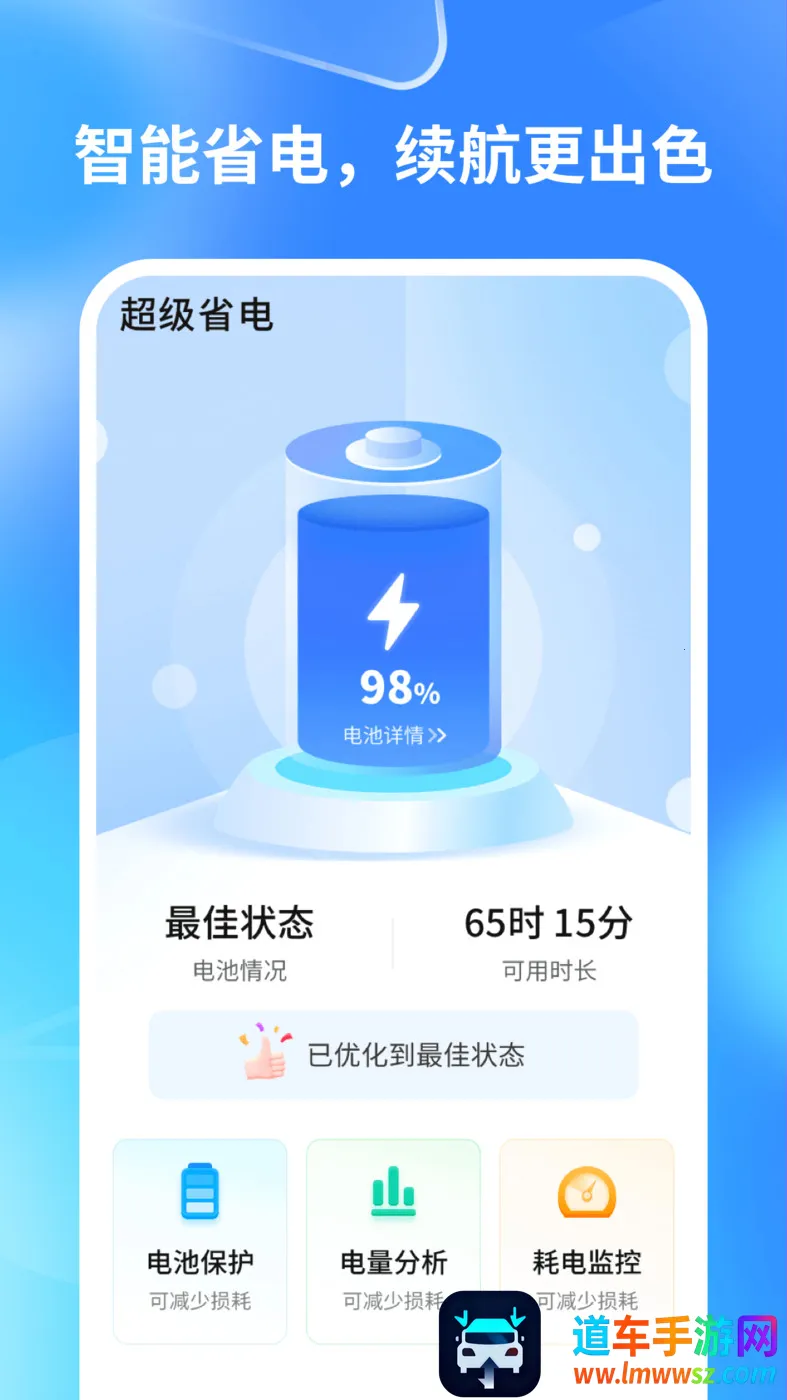
Task: Open the 电池详情 >> chevron
Action: click(x=437, y=735)
